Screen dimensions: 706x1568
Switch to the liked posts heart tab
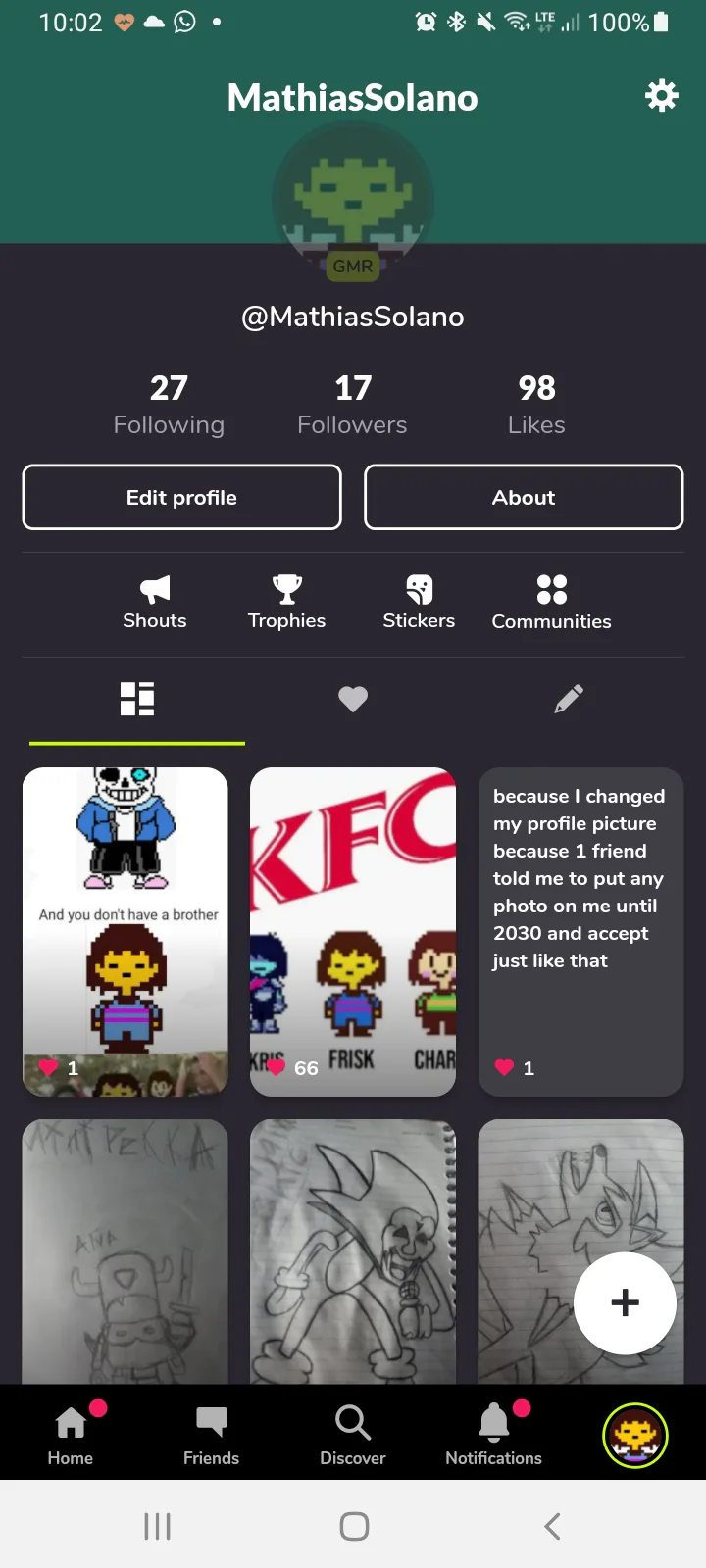(x=353, y=699)
